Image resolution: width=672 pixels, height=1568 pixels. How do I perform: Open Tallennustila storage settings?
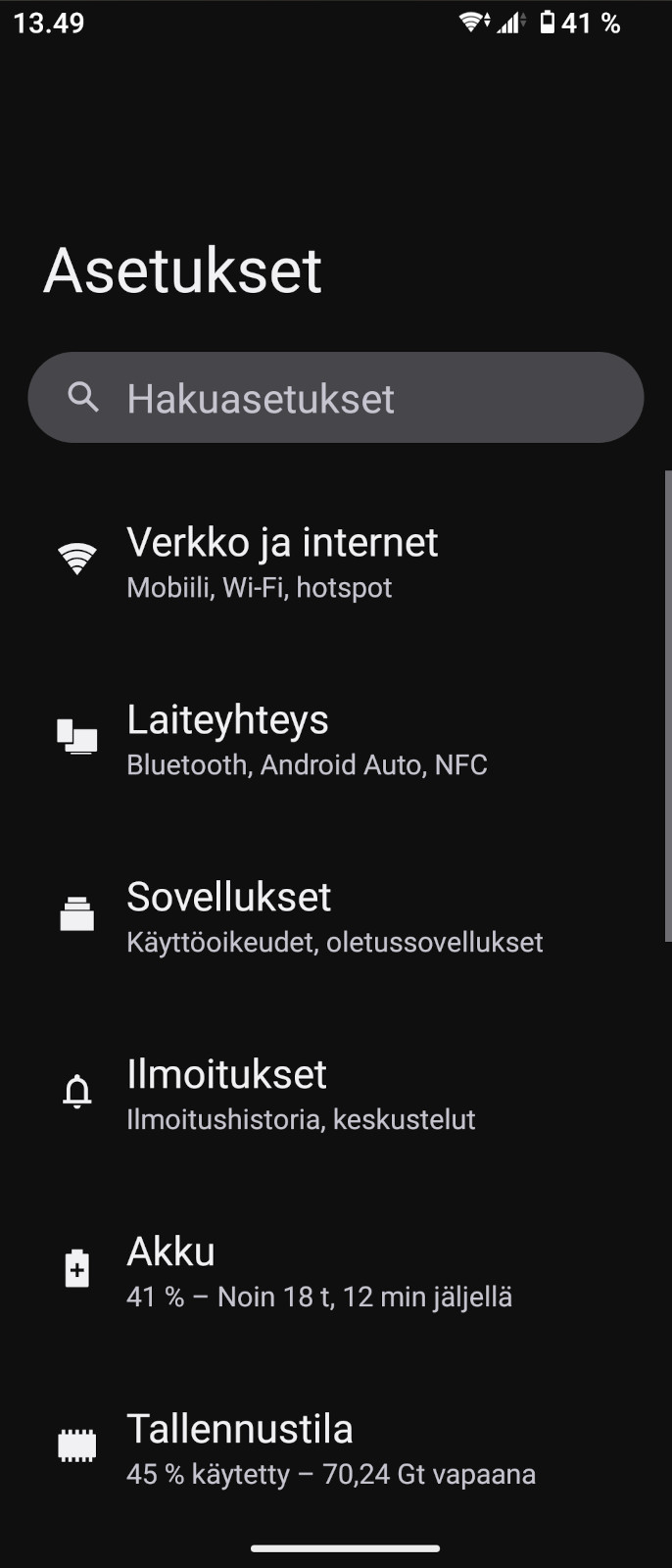pyautogui.click(x=330, y=1448)
